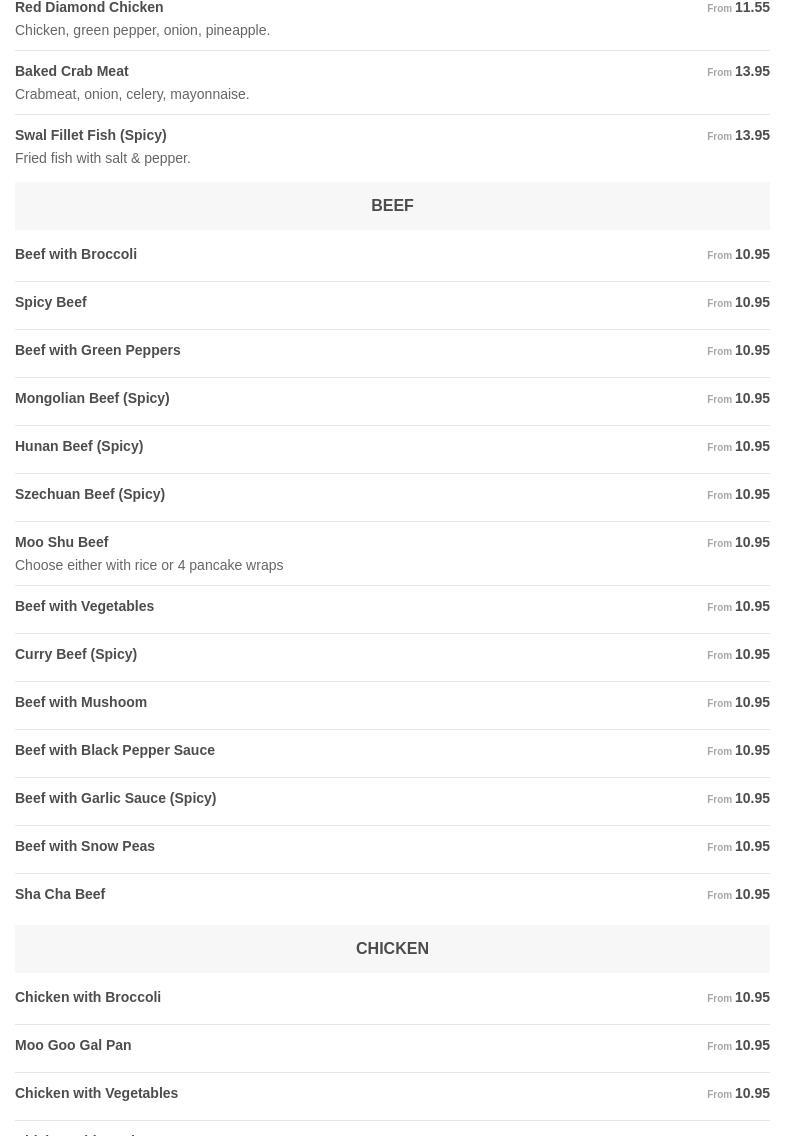
Task: Choose the Spicy Beef dish
Action: pos(51,303)
